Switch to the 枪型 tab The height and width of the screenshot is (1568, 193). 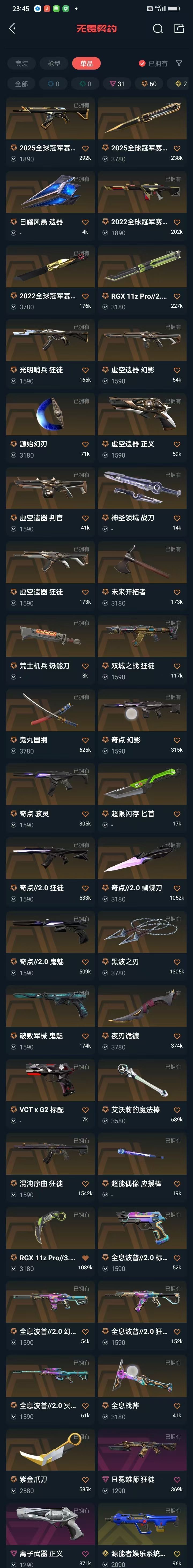pos(54,63)
